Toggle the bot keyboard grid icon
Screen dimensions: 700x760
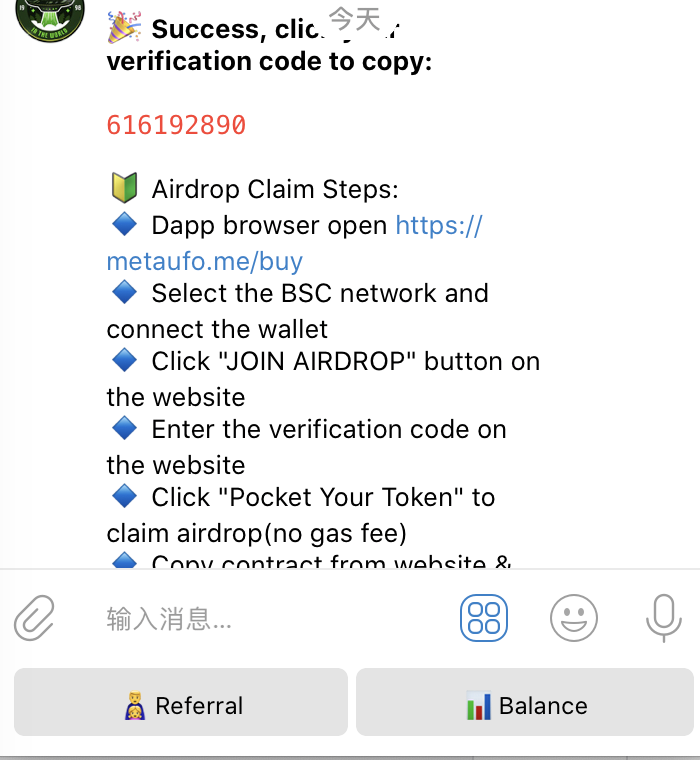(x=484, y=618)
